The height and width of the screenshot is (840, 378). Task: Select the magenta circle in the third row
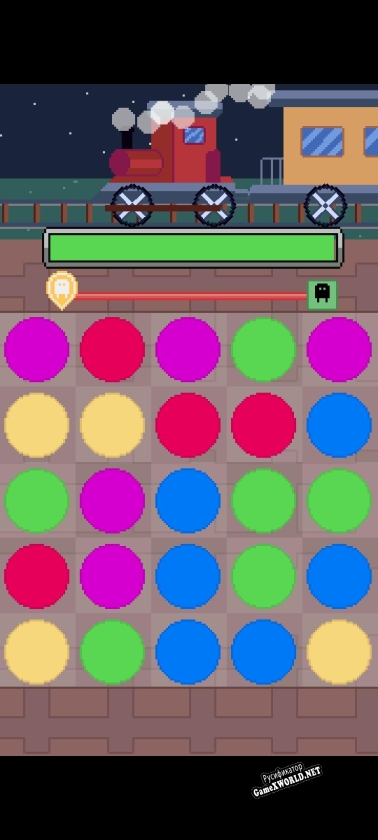pos(112,500)
